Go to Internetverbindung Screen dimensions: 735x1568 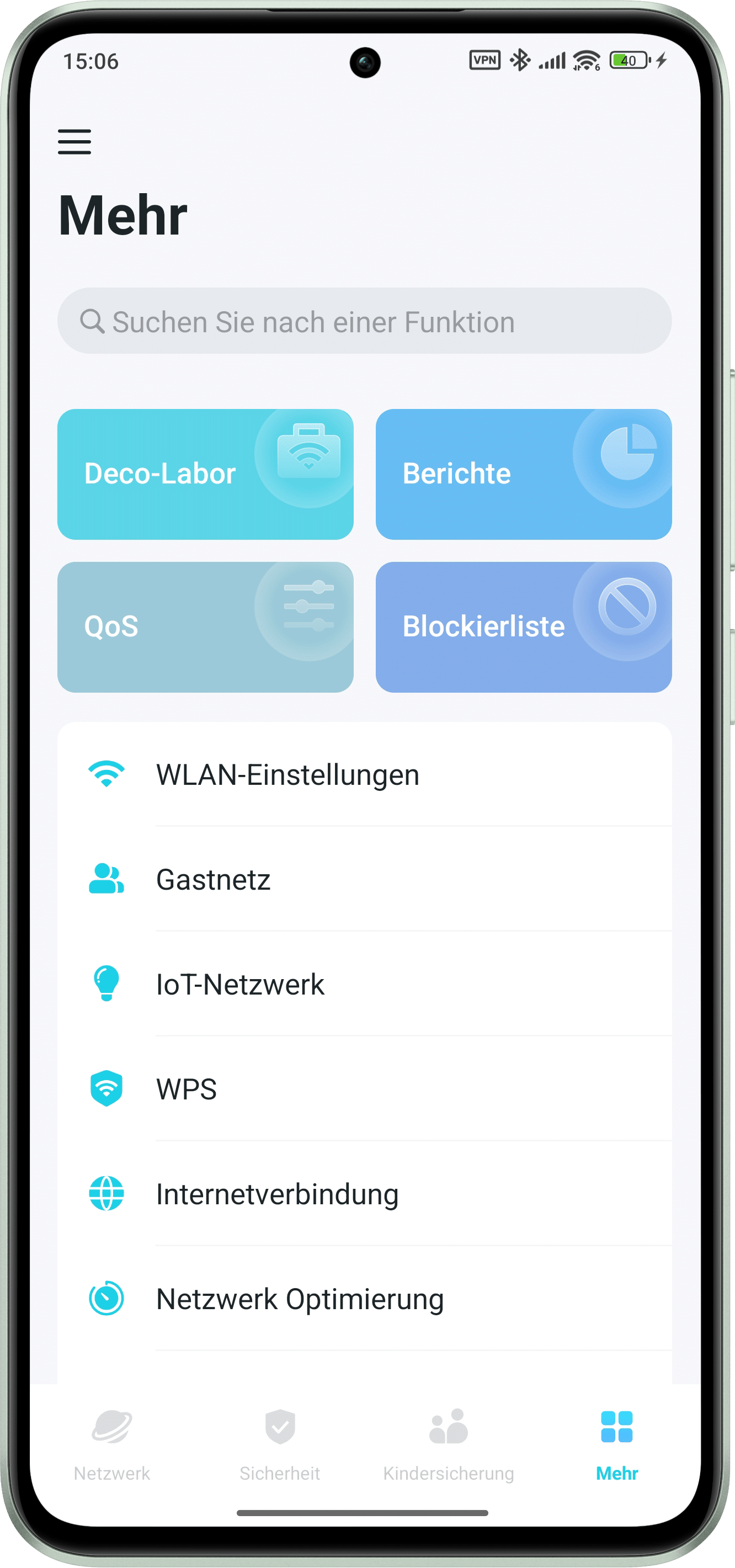364,1194
